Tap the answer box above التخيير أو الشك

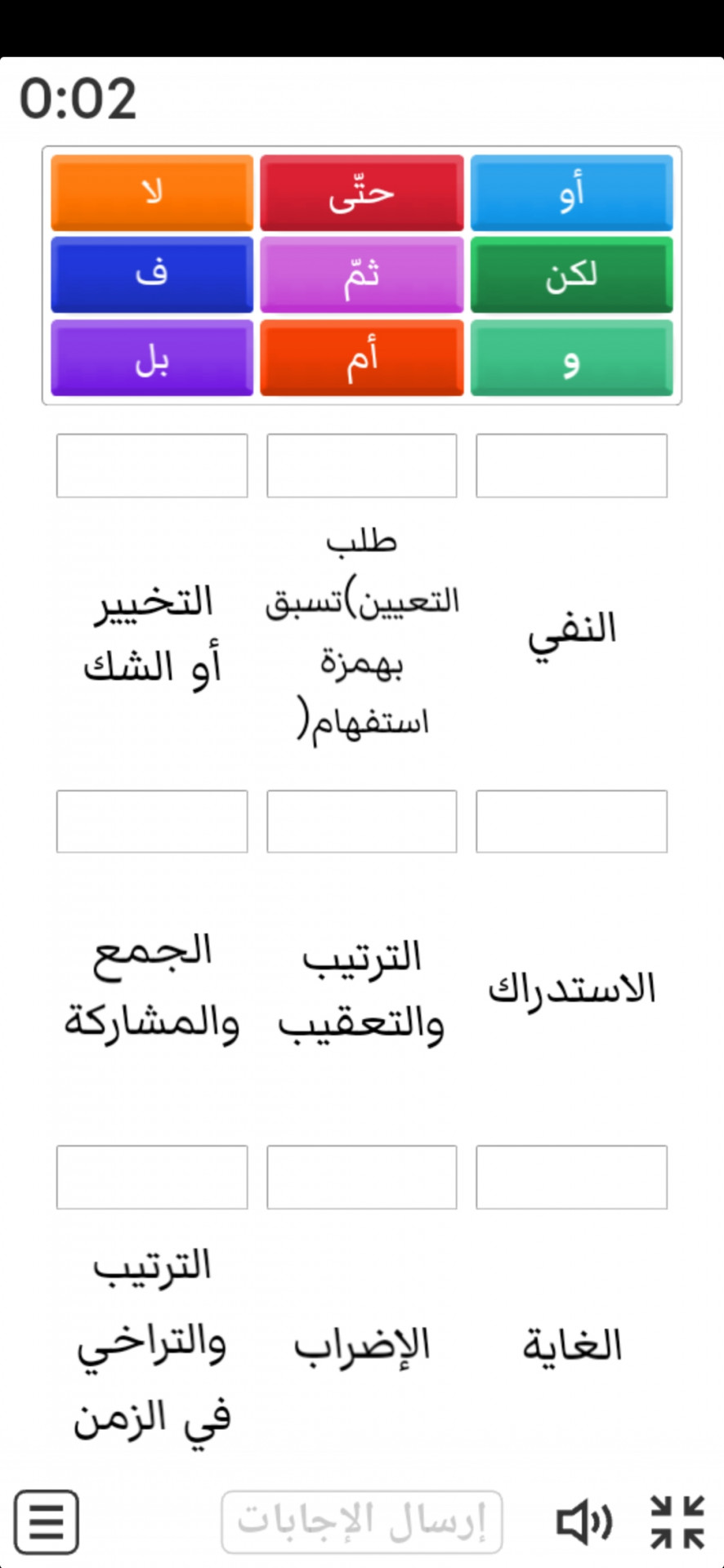pos(152,465)
